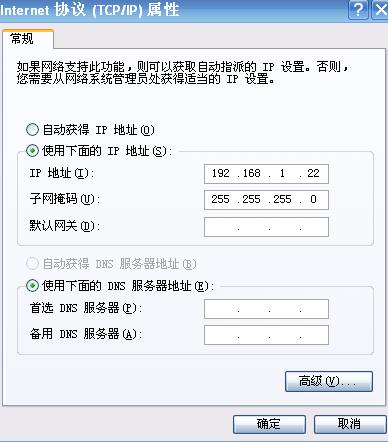Cancel with the 取消 button
388x442 pixels.
(349, 424)
